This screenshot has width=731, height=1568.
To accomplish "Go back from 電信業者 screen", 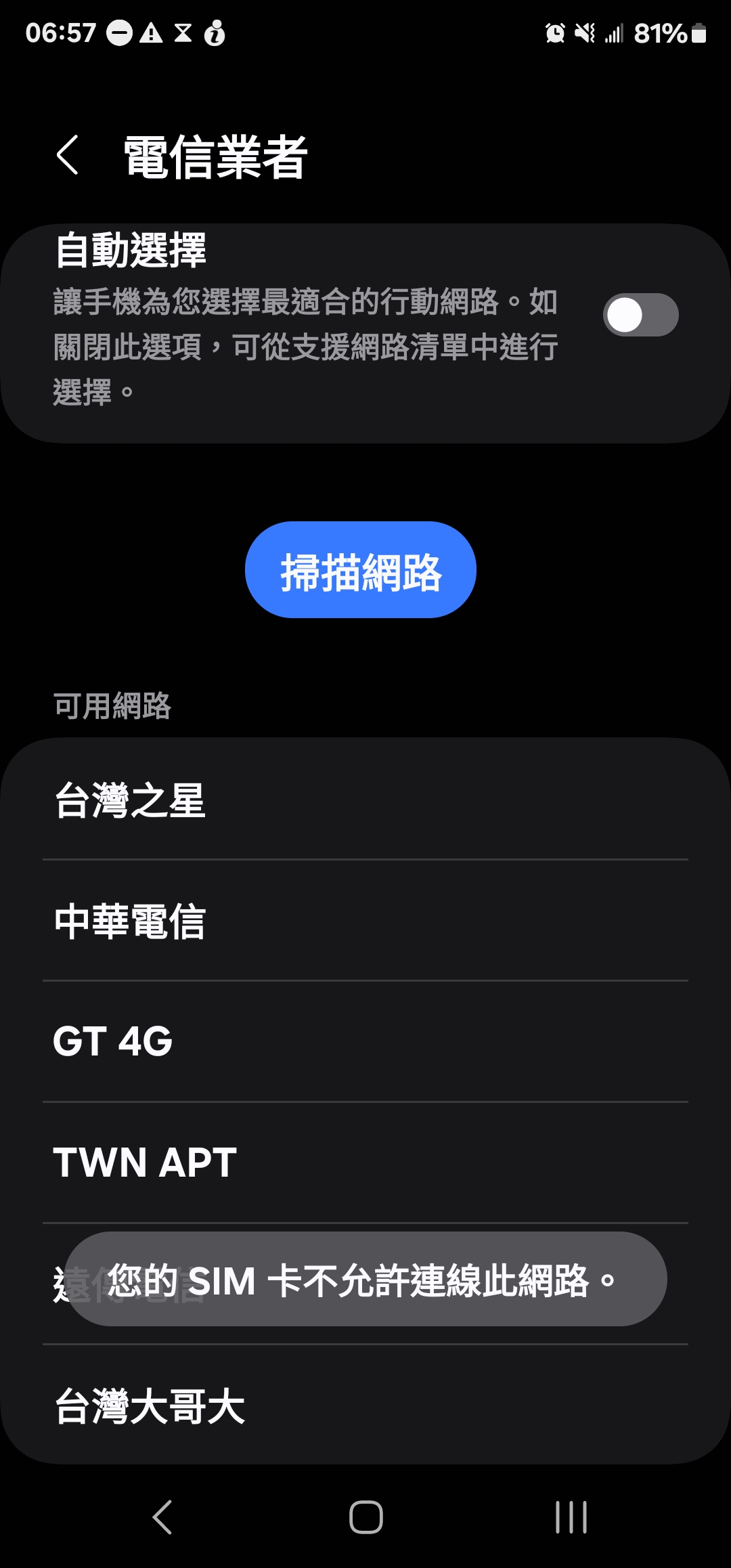I will coord(67,155).
